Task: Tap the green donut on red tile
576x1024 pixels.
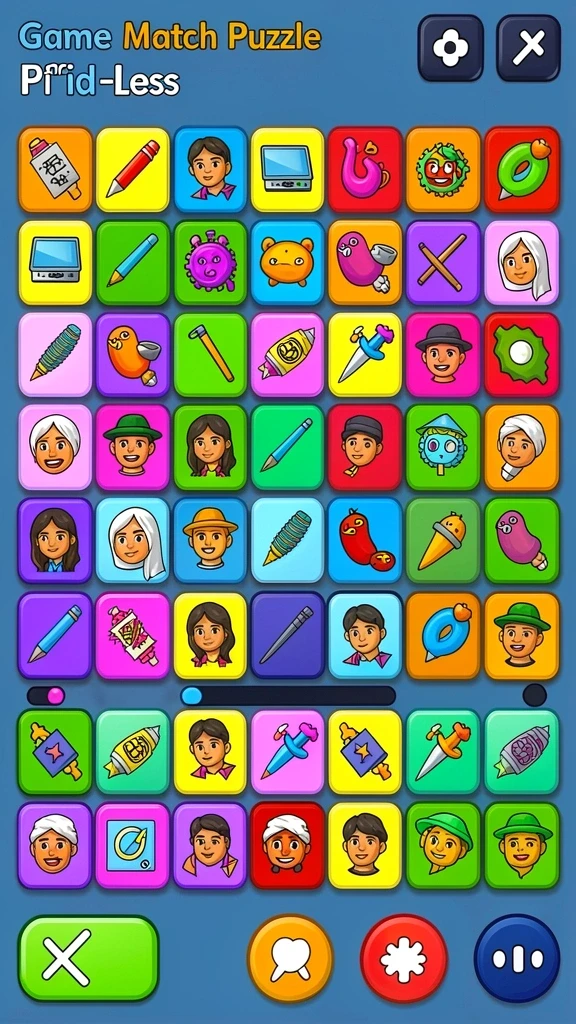Action: 522,170
